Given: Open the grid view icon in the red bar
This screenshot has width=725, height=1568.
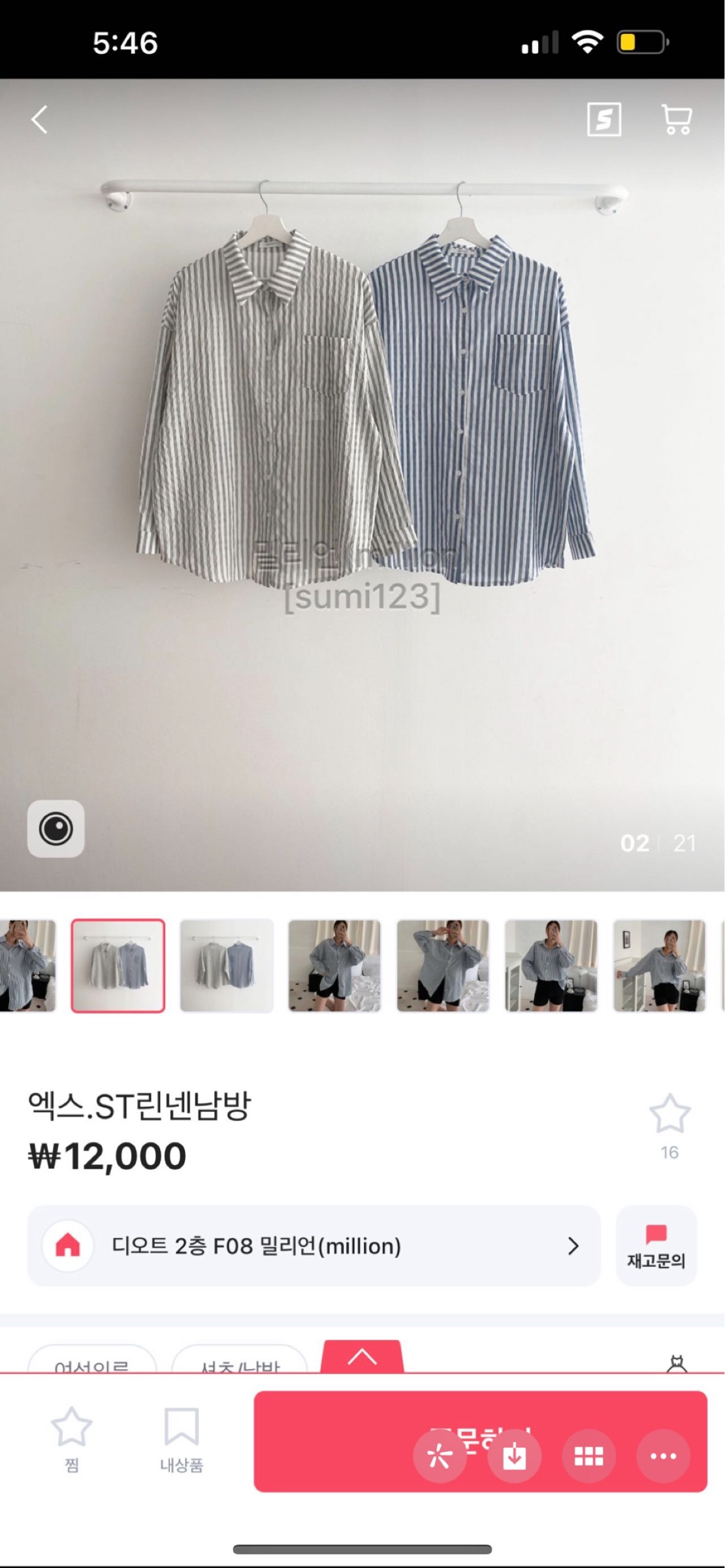Looking at the screenshot, I should point(588,1456).
